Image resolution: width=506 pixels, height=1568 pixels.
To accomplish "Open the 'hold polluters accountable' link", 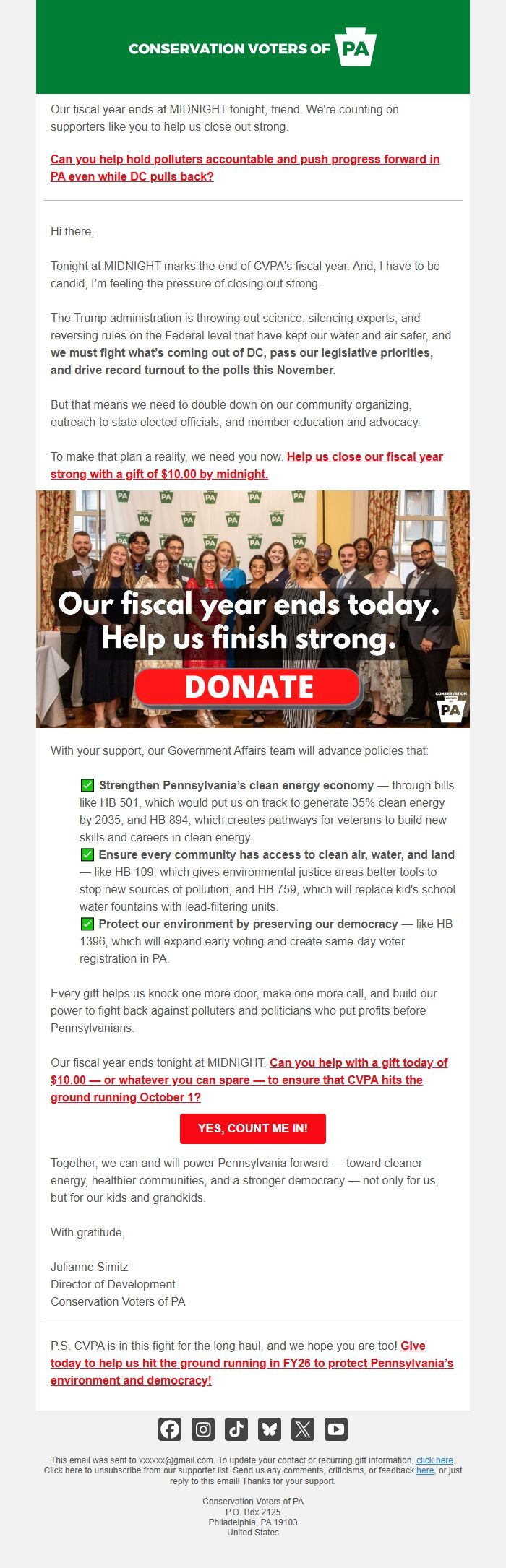I will click(244, 159).
